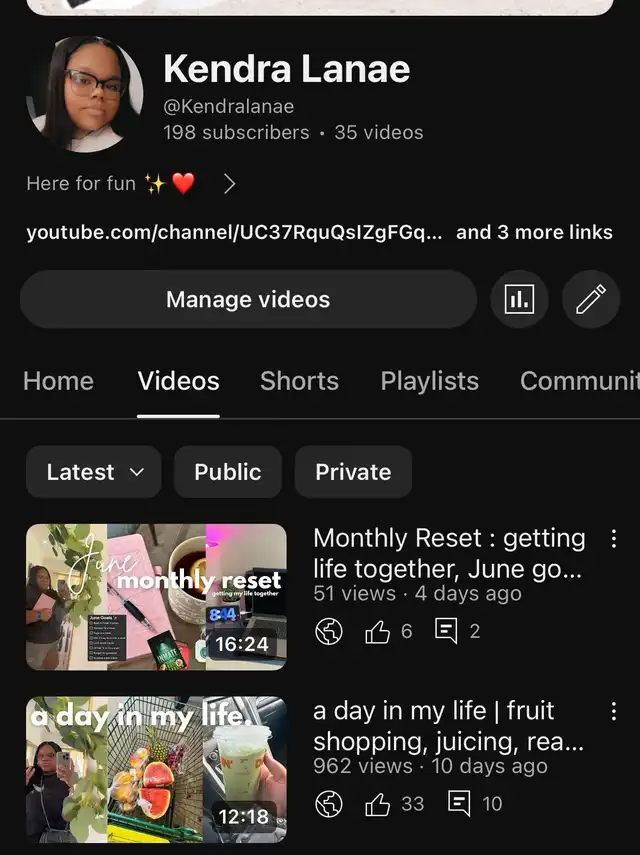Open the youtube.com/channel link
Screen dimensions: 640x855
[x=233, y=232]
